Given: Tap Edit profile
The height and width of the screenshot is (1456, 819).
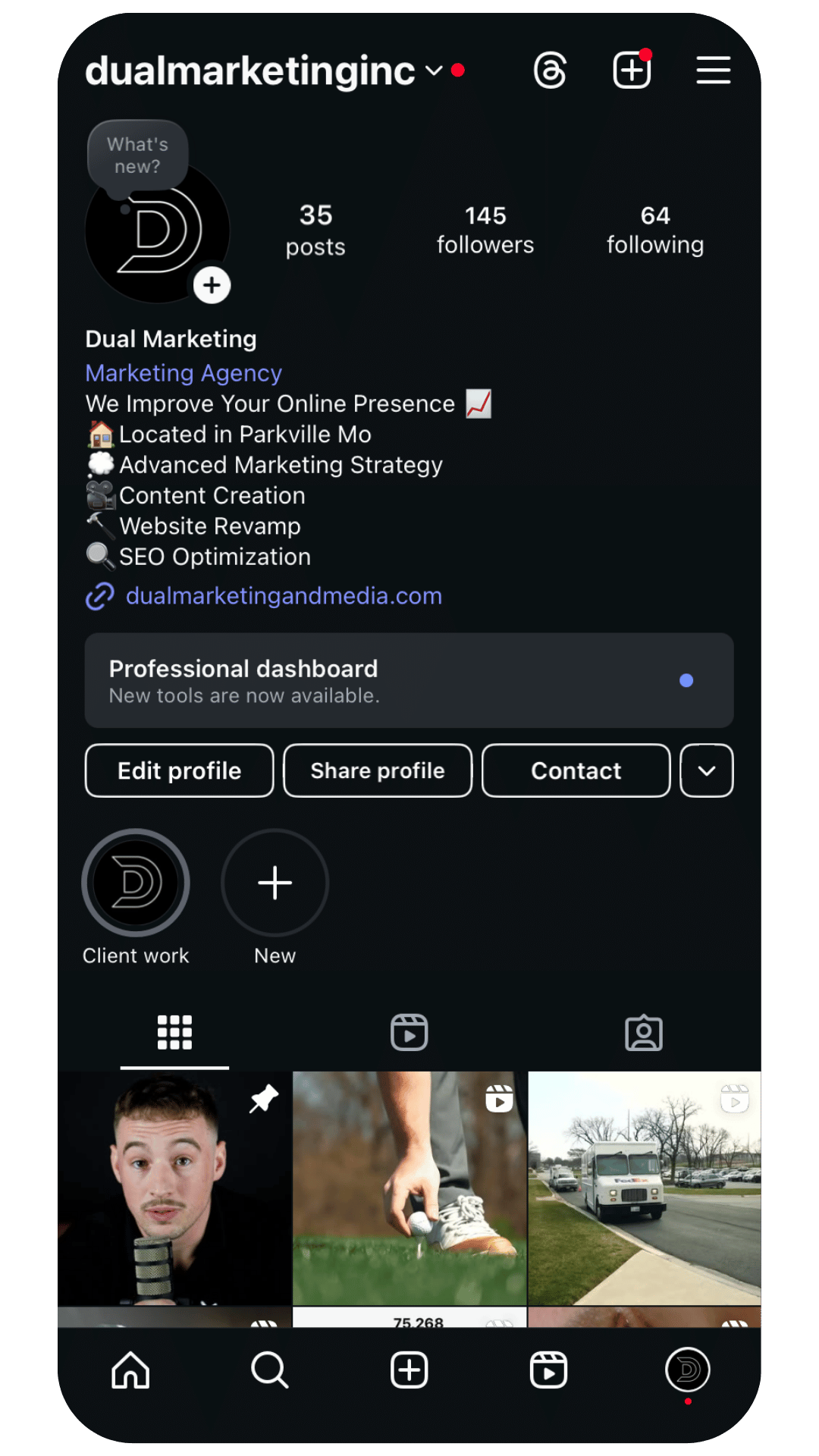Looking at the screenshot, I should [179, 770].
